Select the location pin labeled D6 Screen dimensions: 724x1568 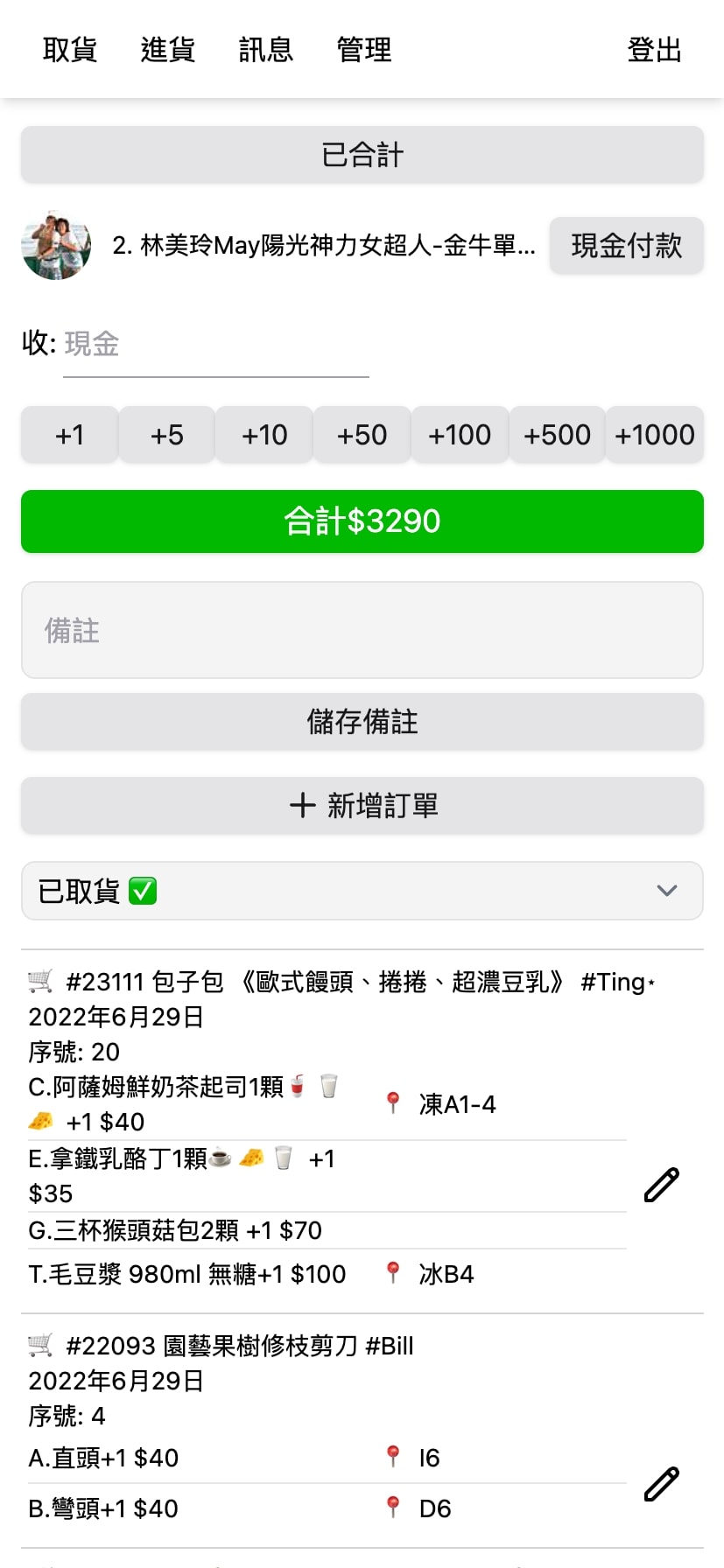(393, 1507)
